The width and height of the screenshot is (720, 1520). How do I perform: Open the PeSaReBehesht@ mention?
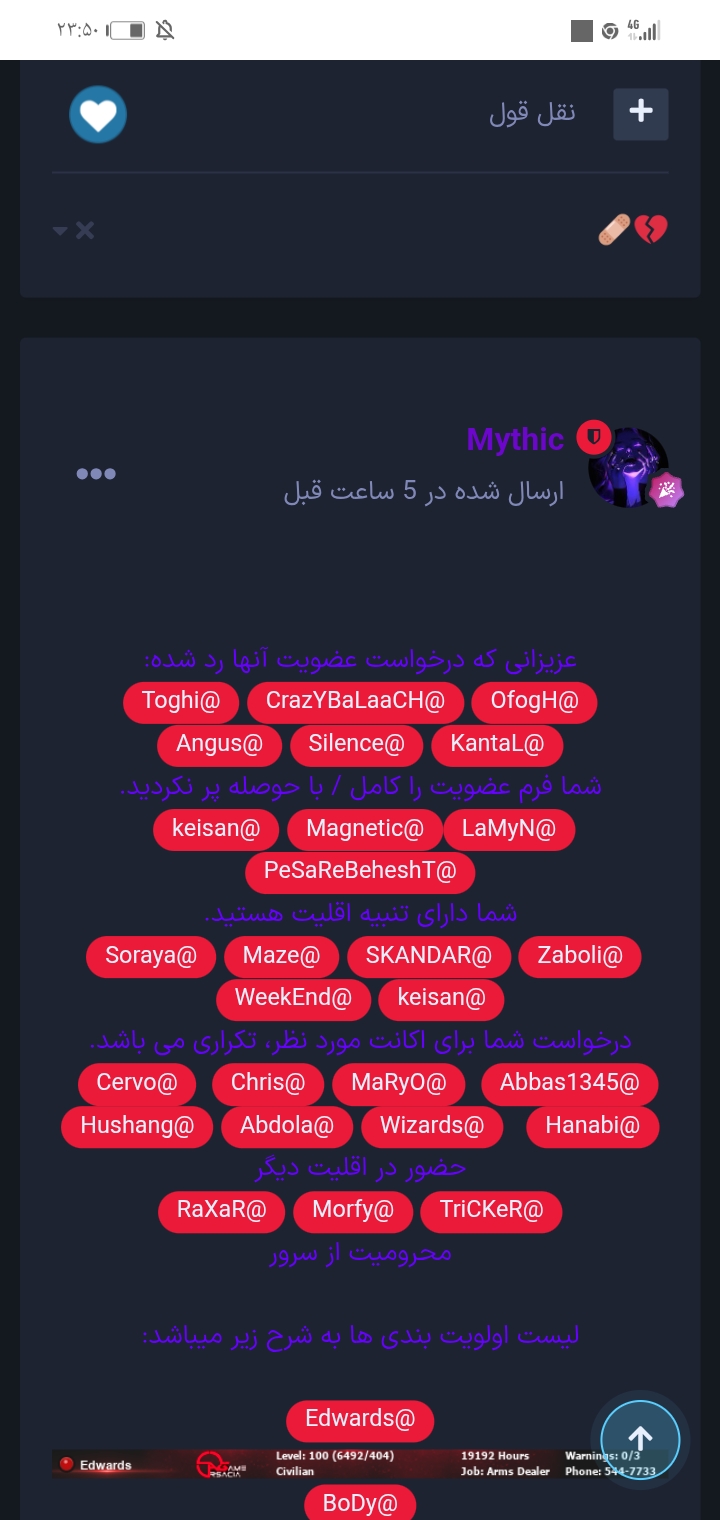pos(359,871)
